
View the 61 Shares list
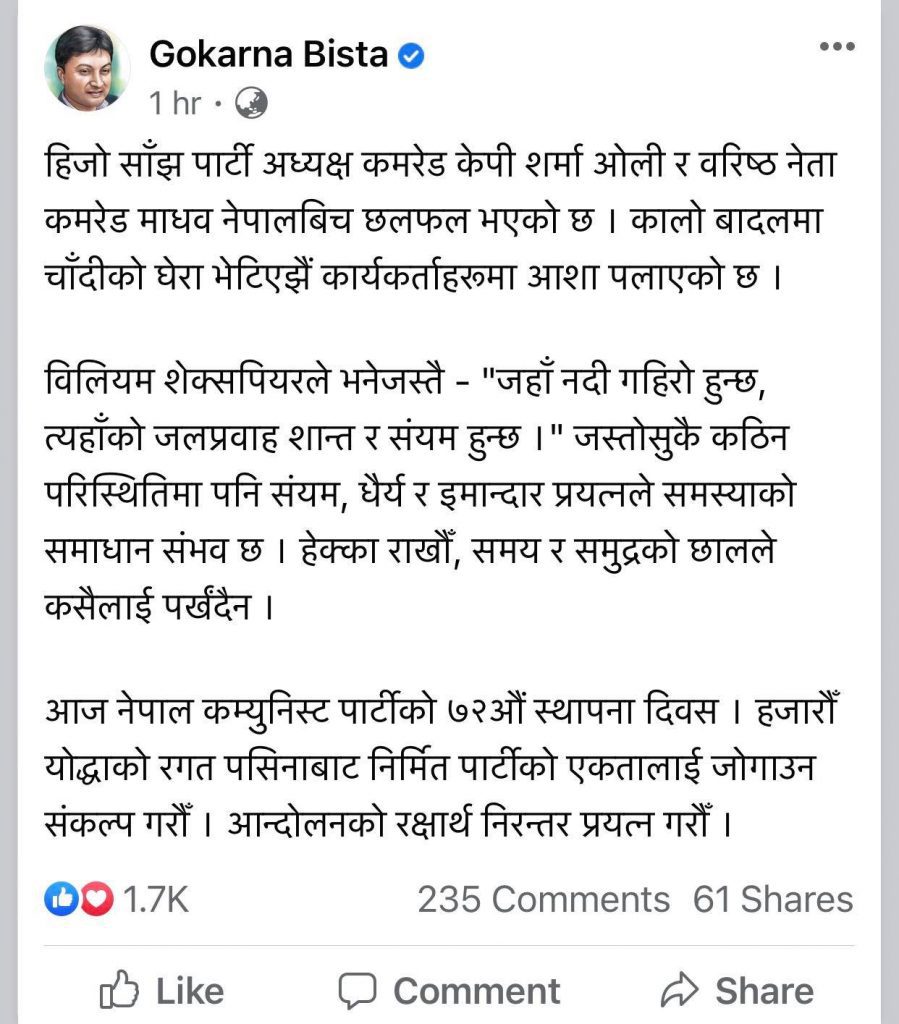coord(773,899)
